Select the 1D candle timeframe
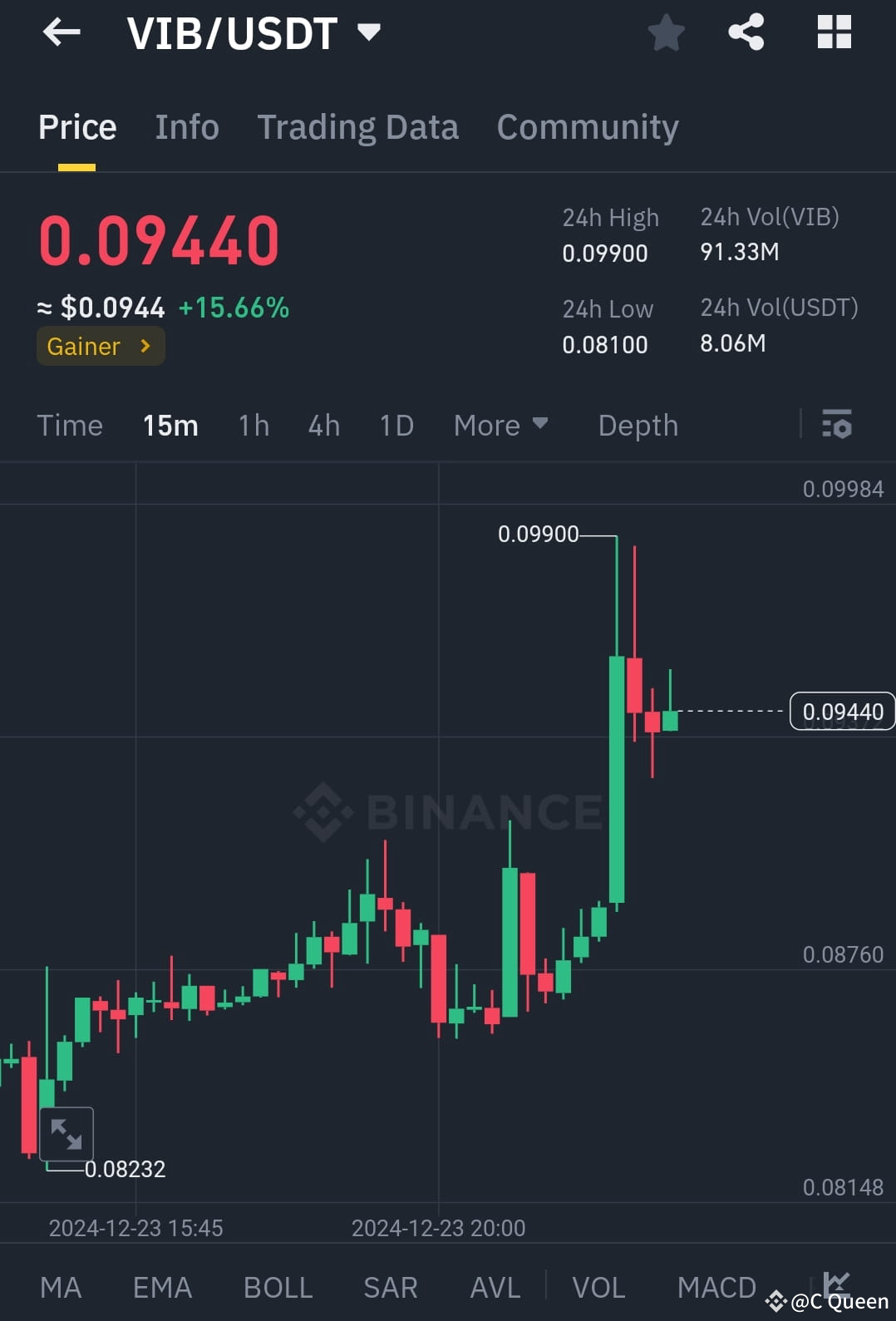The height and width of the screenshot is (1321, 896). (396, 425)
